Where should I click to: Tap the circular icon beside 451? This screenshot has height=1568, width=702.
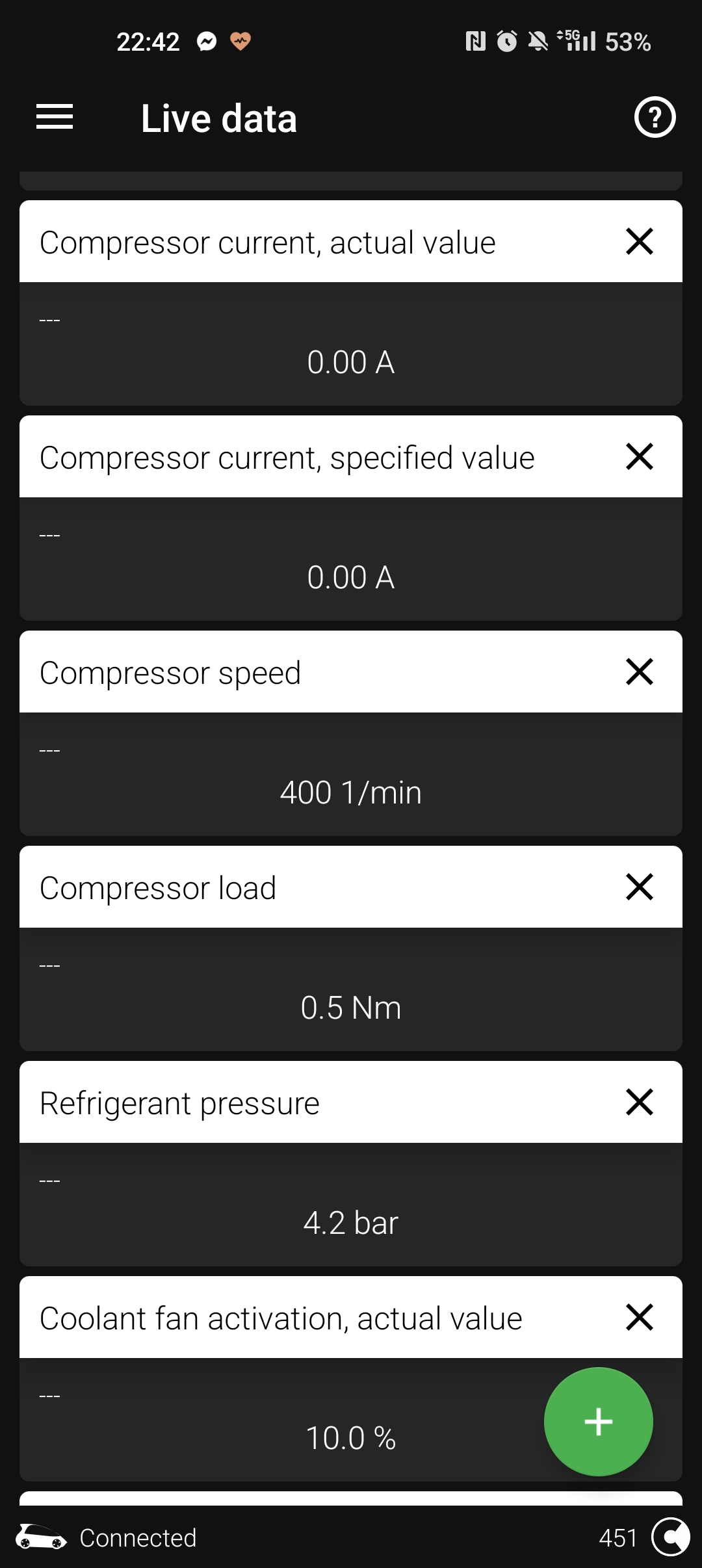[670, 1537]
